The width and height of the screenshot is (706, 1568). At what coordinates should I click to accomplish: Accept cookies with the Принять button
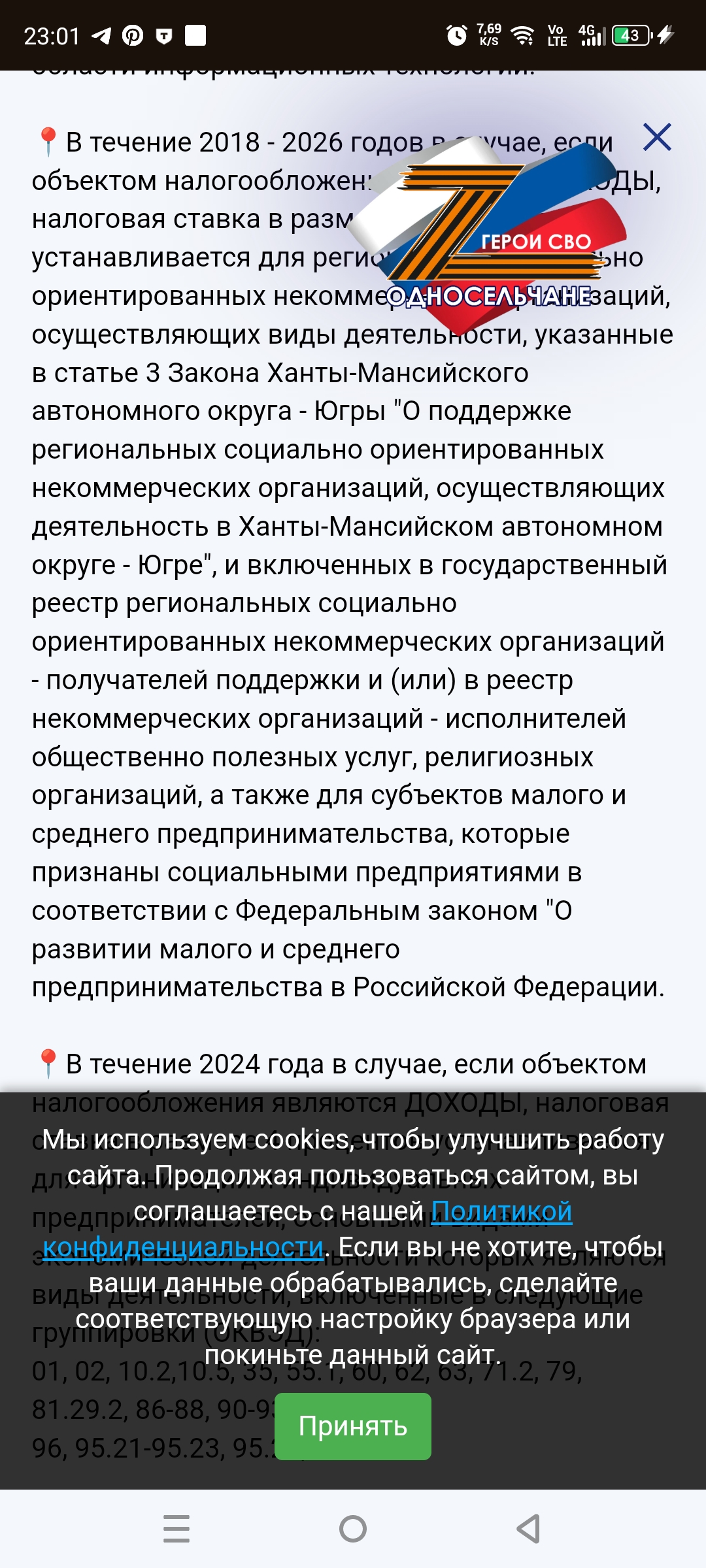click(353, 1426)
